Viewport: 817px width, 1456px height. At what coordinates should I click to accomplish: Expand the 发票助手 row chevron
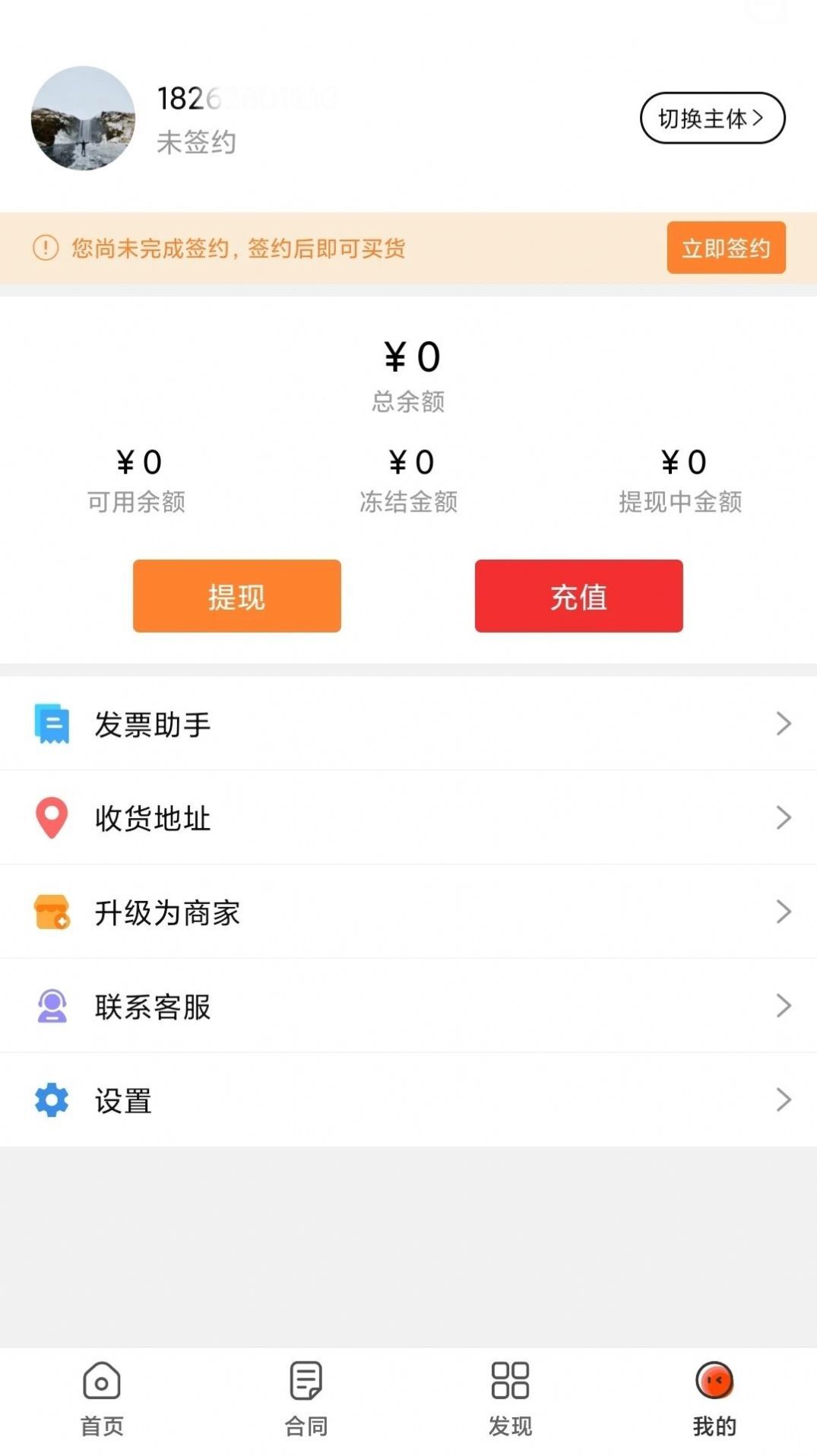pos(784,724)
